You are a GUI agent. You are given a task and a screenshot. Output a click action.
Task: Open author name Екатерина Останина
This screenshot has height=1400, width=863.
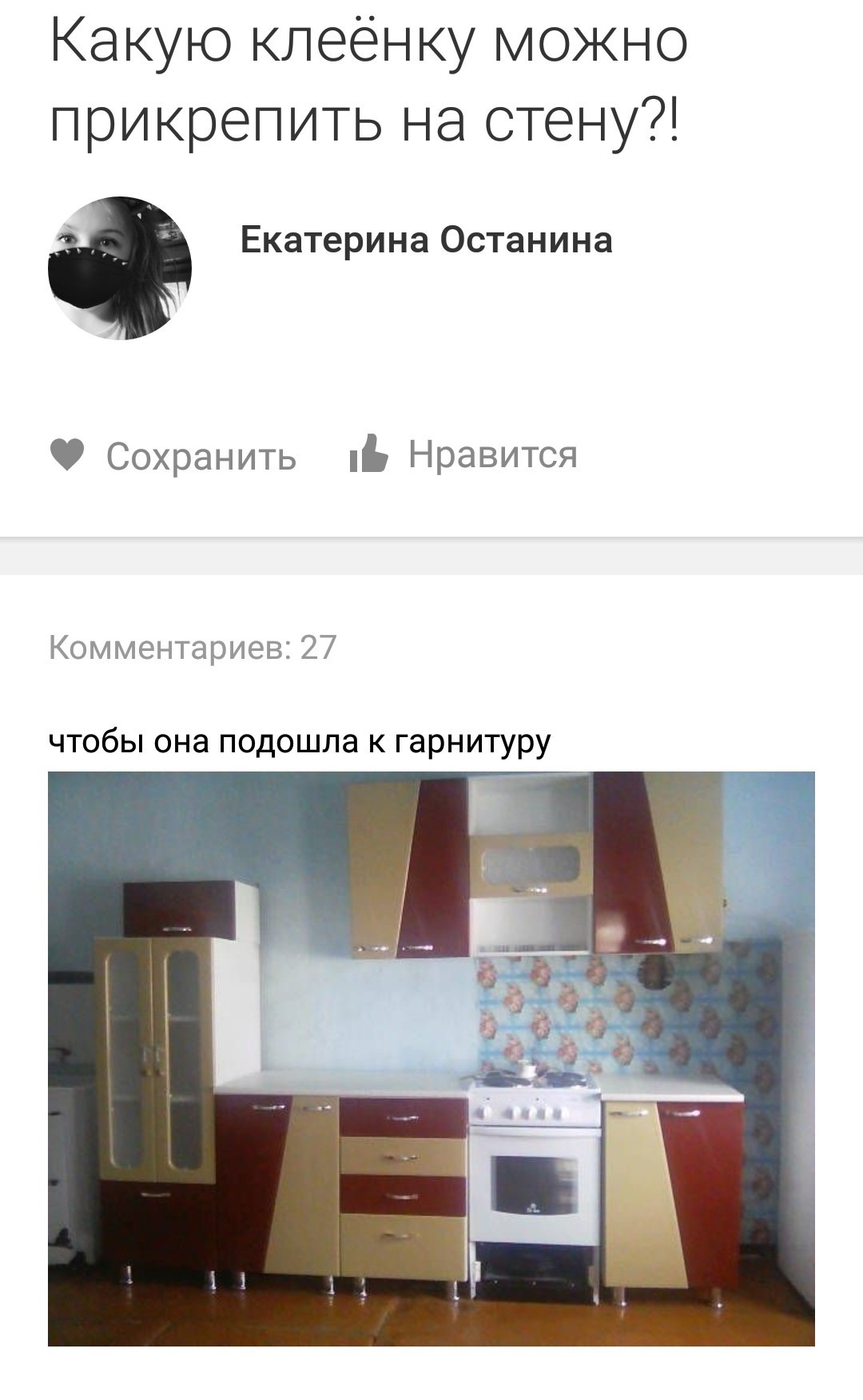point(426,240)
